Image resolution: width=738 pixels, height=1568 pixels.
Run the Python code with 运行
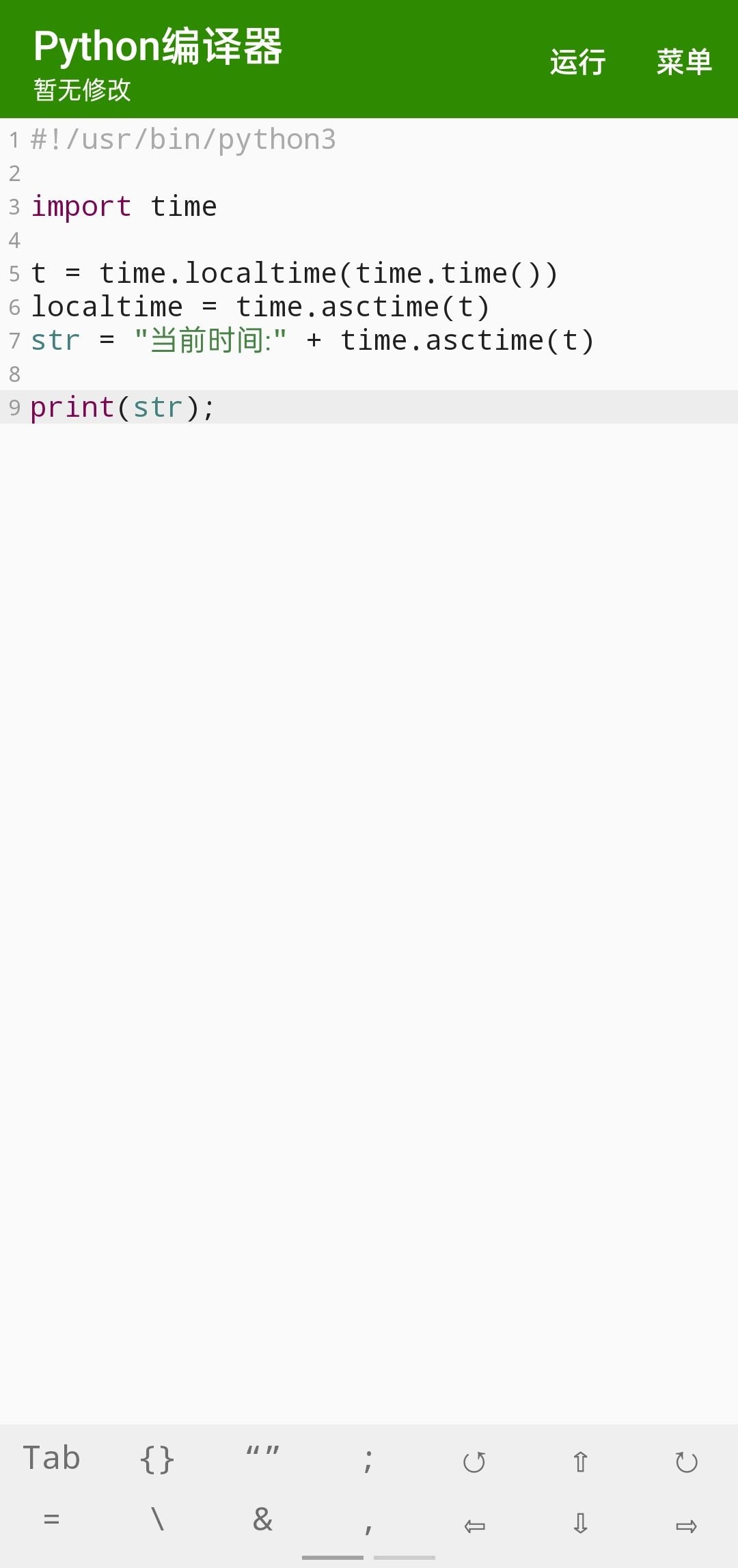pyautogui.click(x=577, y=62)
